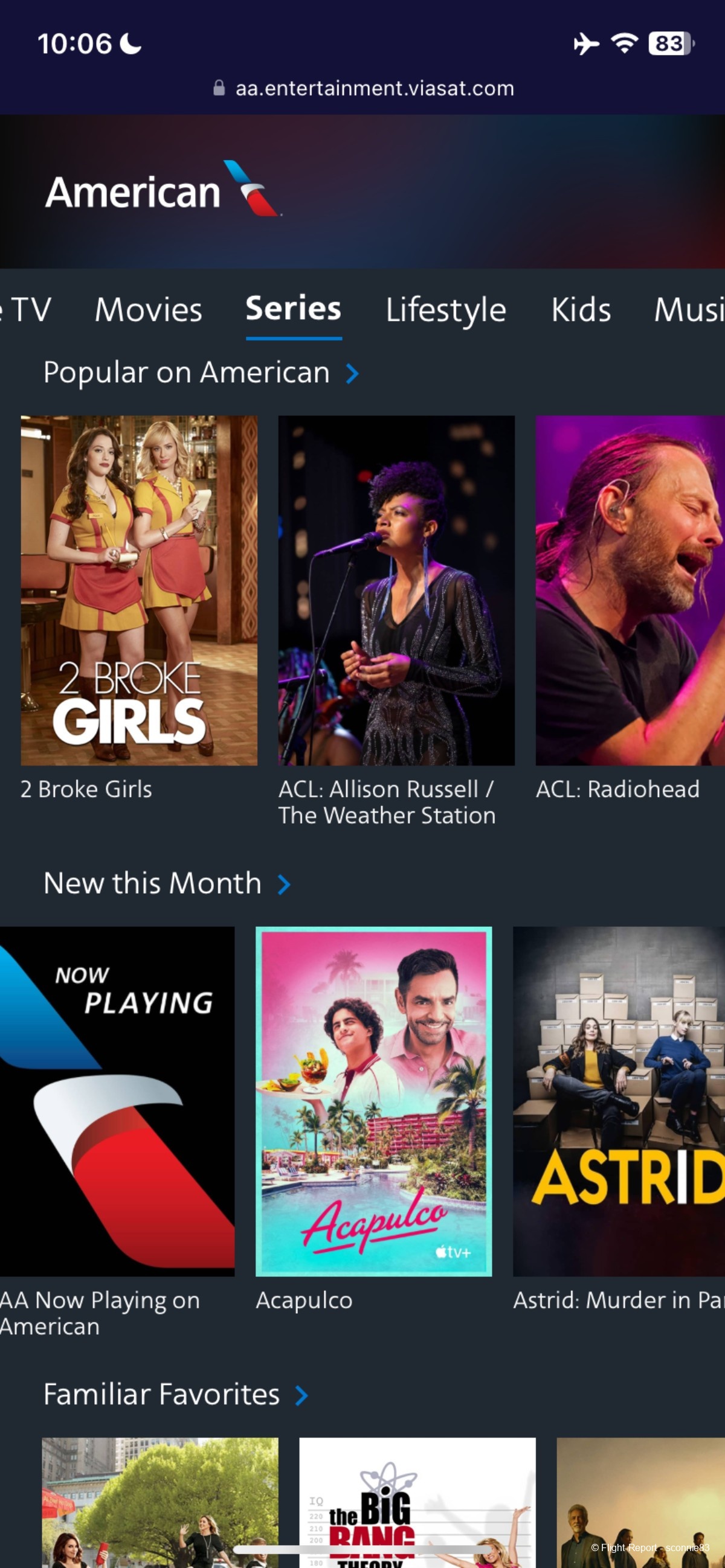Switch to the Movies tab
Screen dimensions: 725x1568
tap(148, 310)
